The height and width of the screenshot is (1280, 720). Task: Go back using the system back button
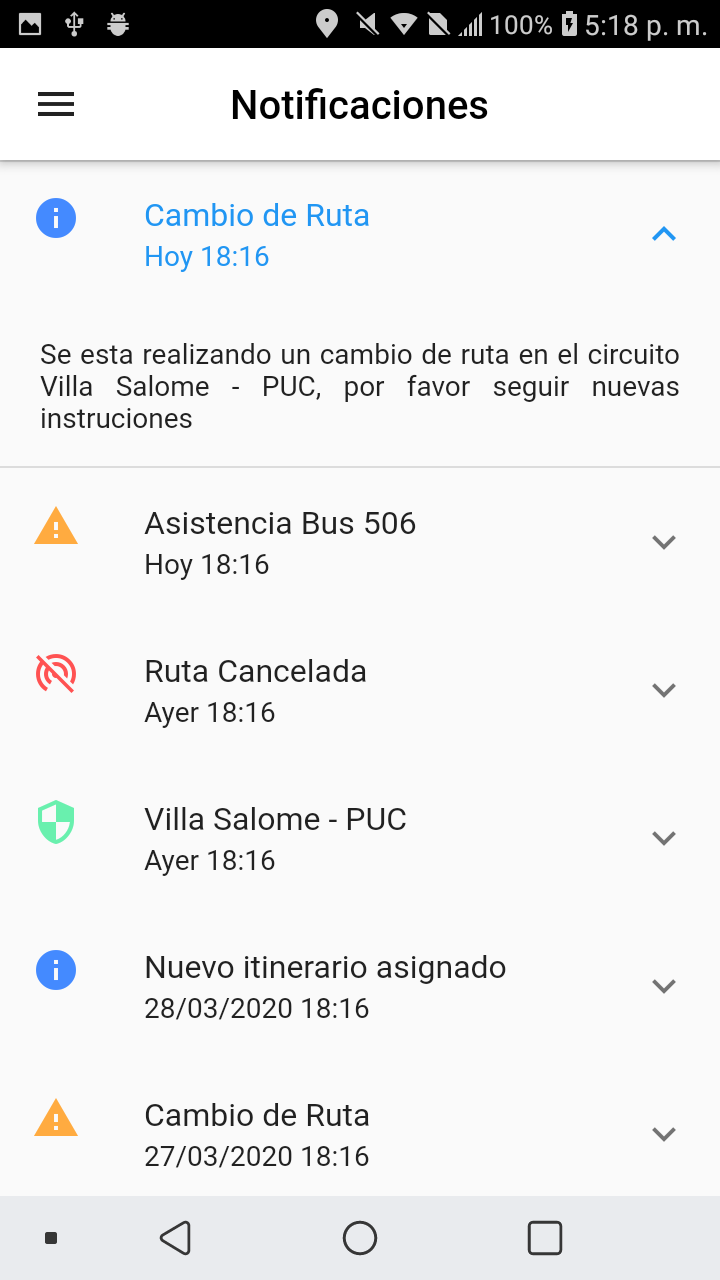click(176, 1238)
